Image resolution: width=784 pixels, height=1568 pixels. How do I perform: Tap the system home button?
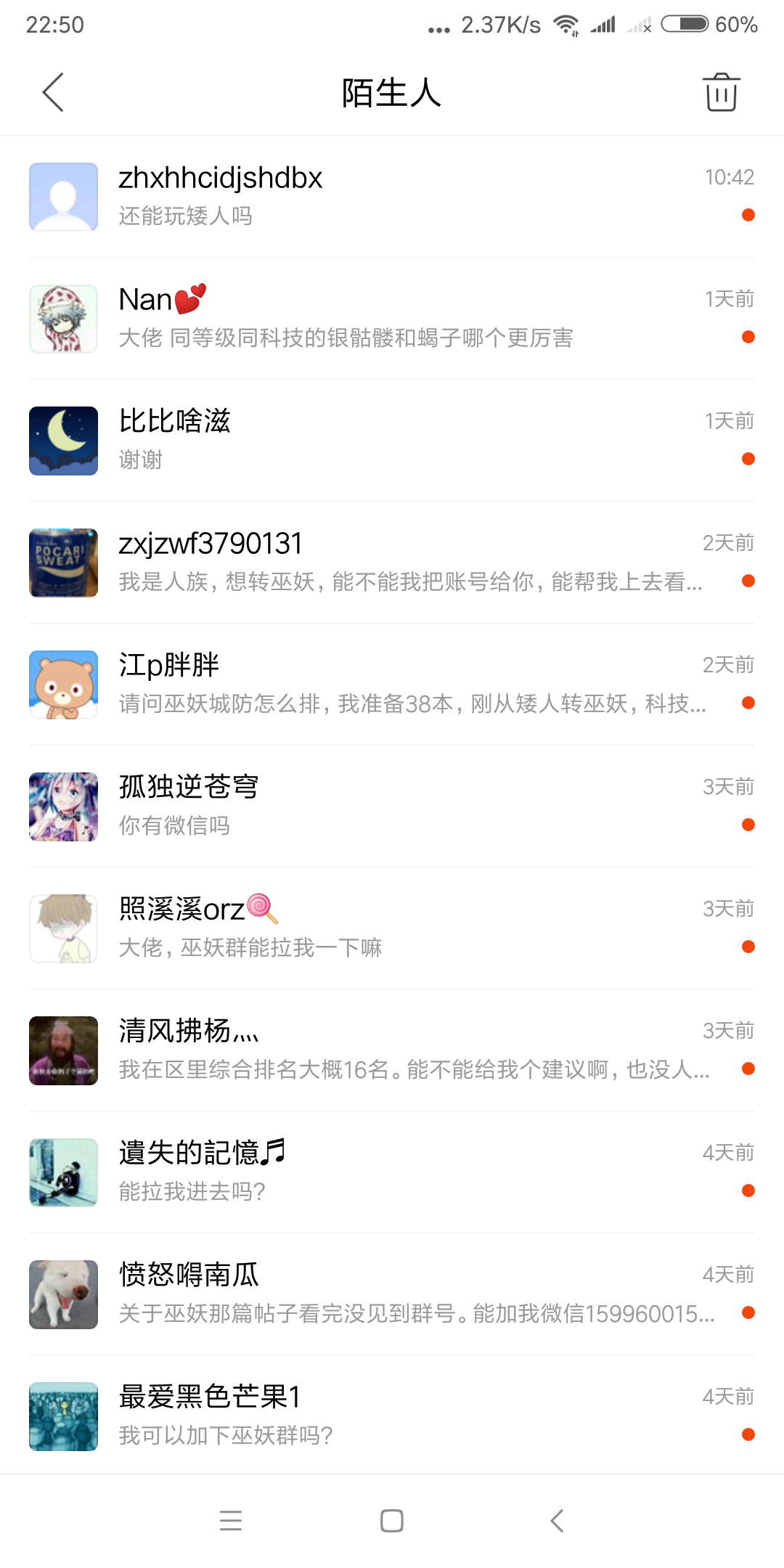point(392,1520)
